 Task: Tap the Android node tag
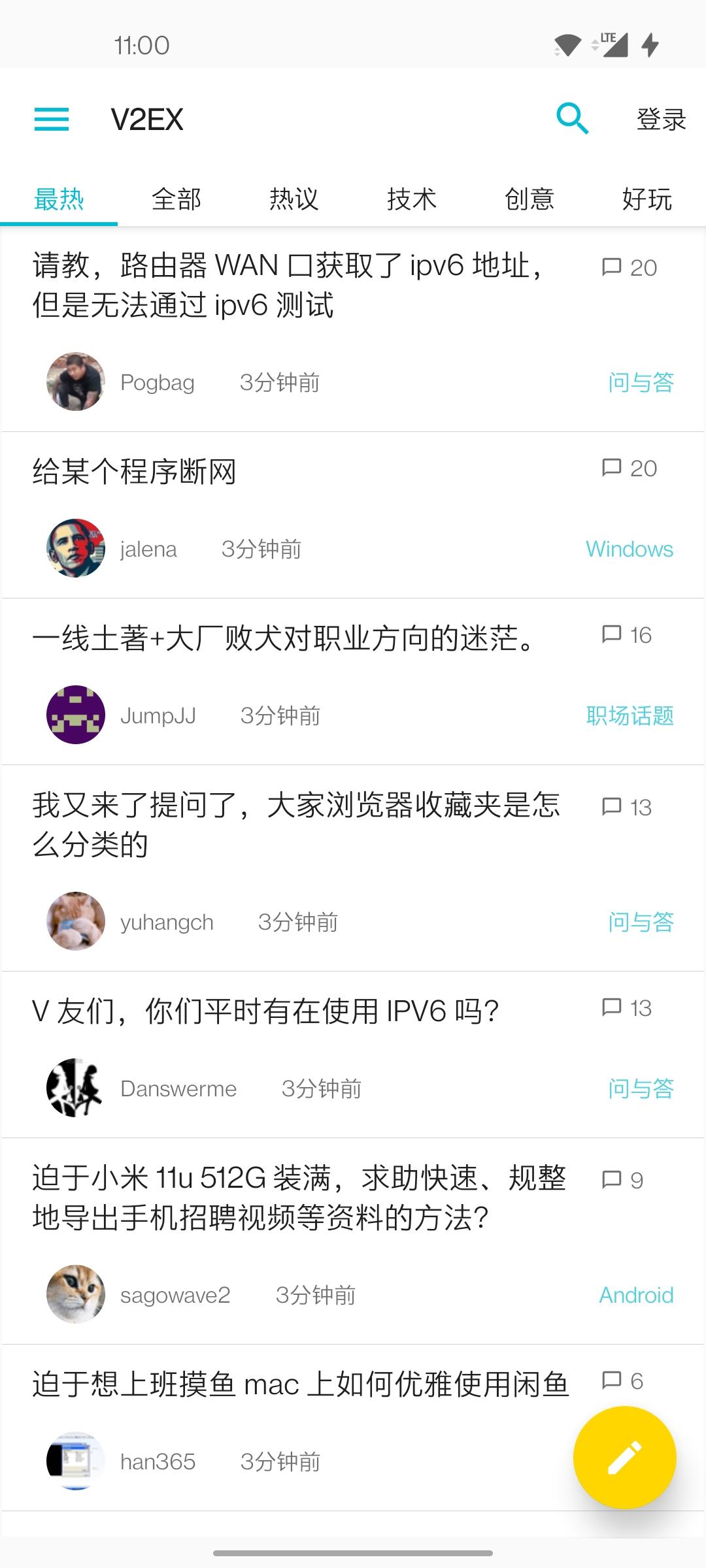[x=636, y=1295]
